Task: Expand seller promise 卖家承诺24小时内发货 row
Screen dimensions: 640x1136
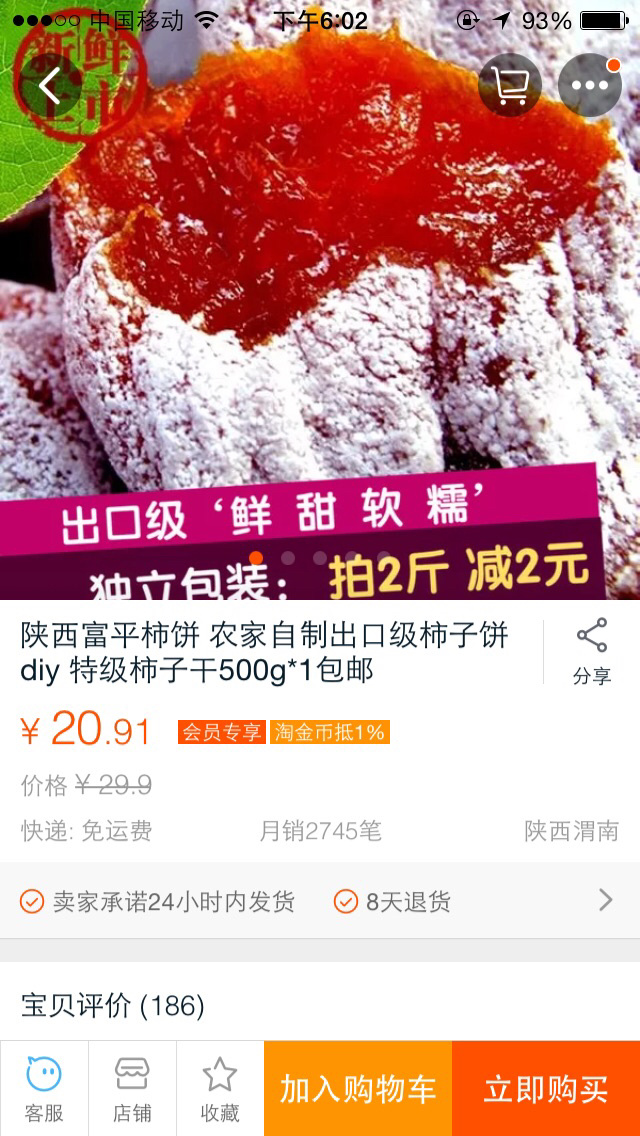Action: [320, 901]
